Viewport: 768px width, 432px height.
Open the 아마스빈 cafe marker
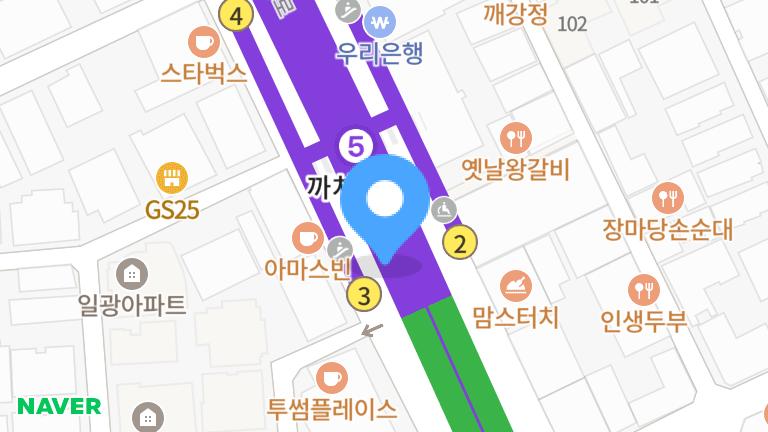(x=307, y=238)
